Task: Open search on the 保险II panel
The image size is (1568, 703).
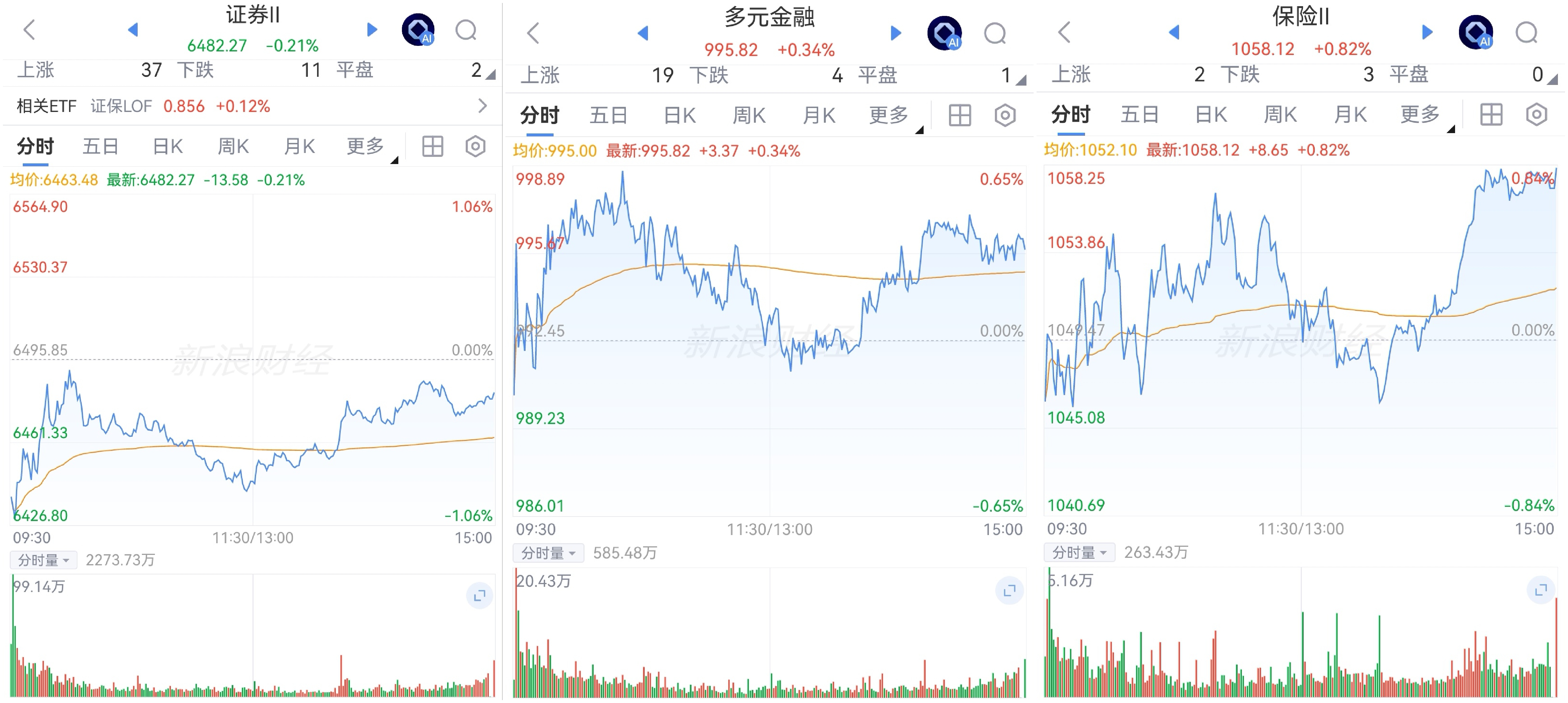Action: [x=1527, y=32]
